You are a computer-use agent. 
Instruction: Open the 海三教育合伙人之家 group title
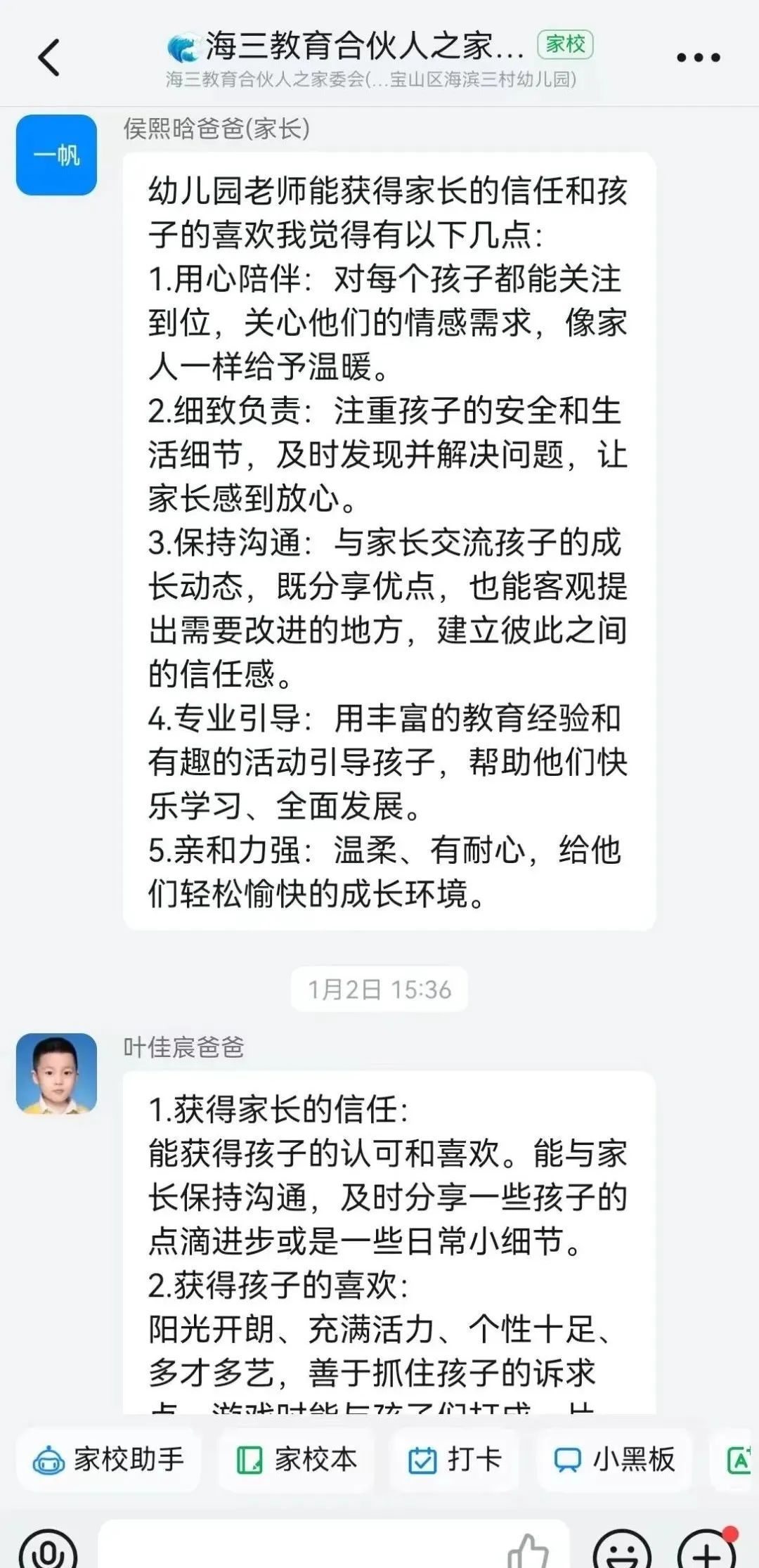point(365,46)
